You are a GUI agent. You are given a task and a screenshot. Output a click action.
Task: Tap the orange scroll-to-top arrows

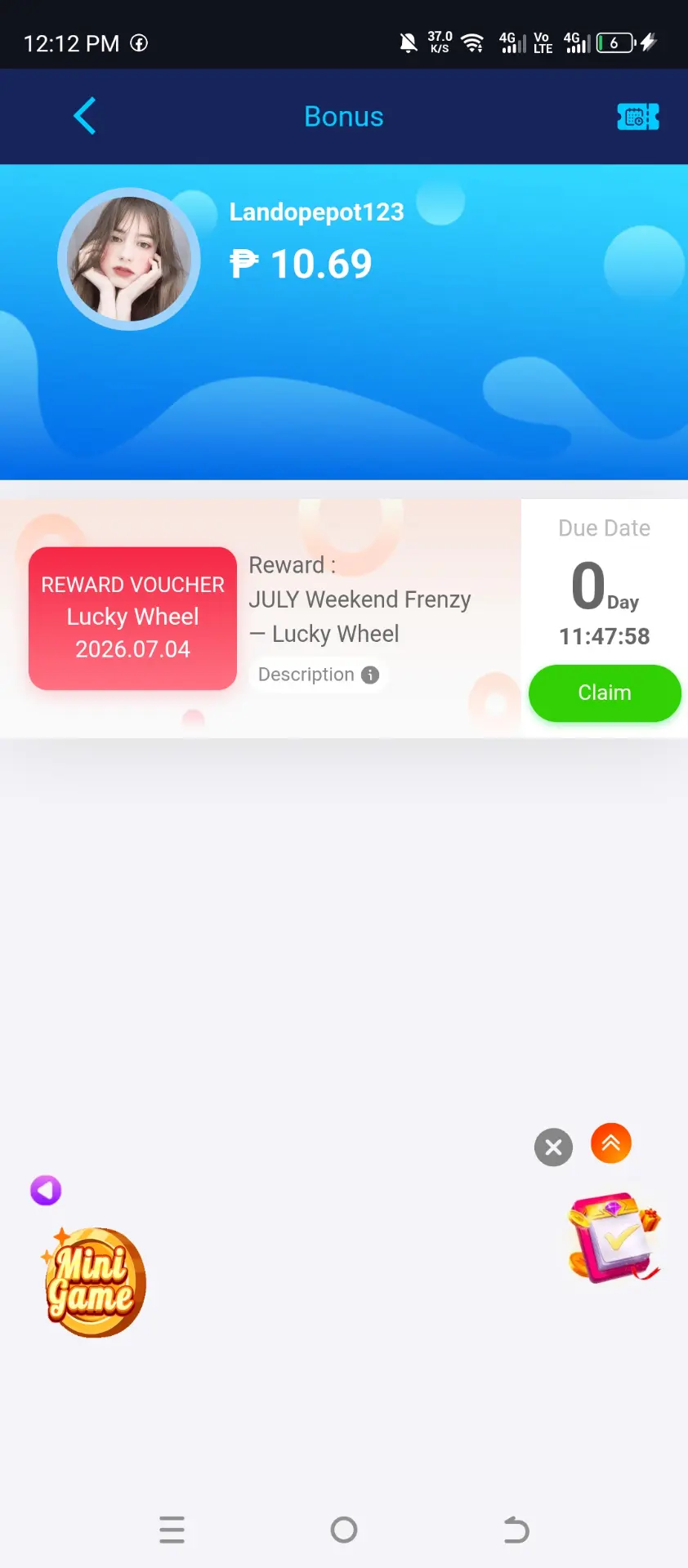[x=611, y=1143]
